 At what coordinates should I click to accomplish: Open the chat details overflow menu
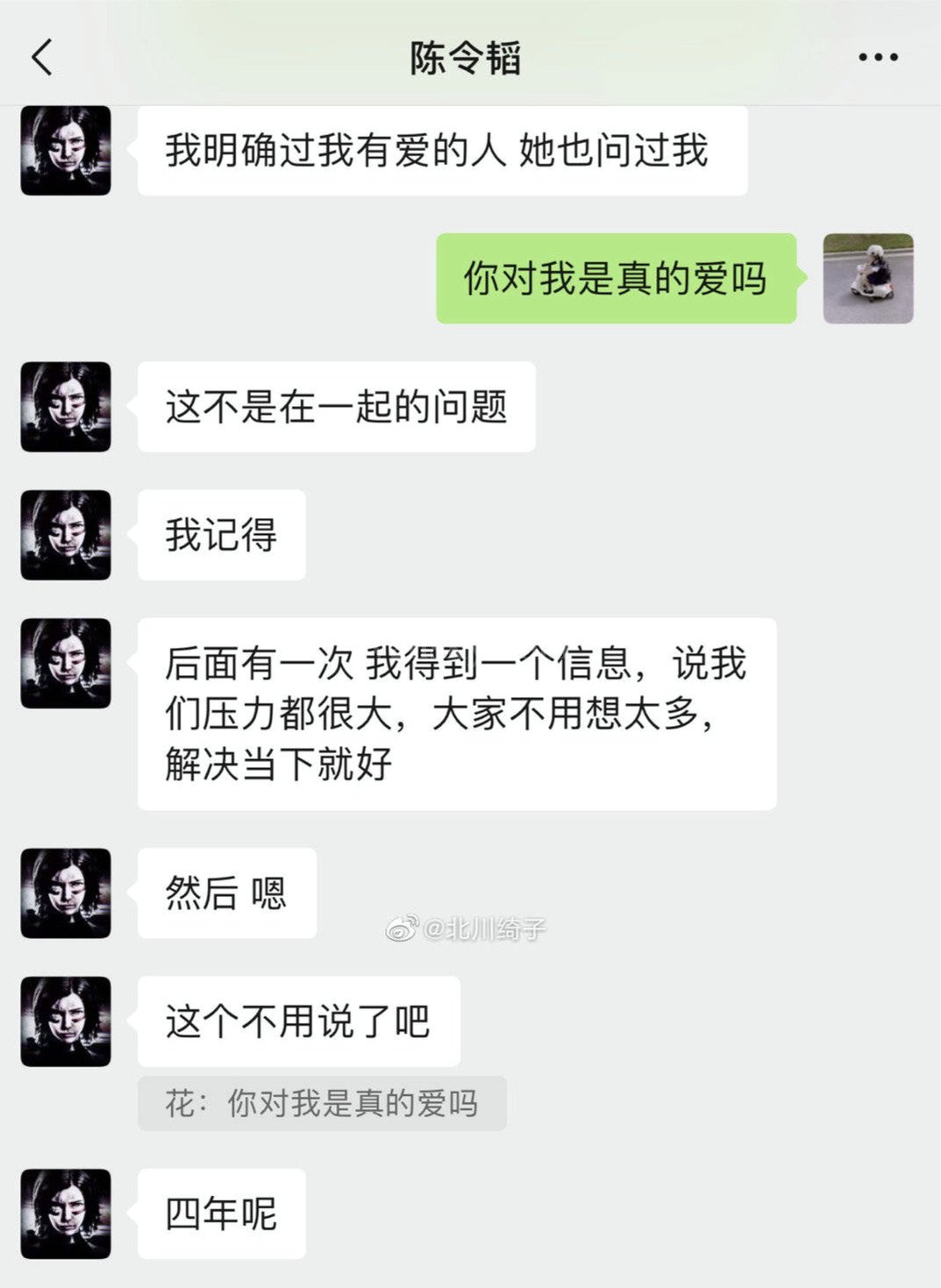tap(877, 58)
